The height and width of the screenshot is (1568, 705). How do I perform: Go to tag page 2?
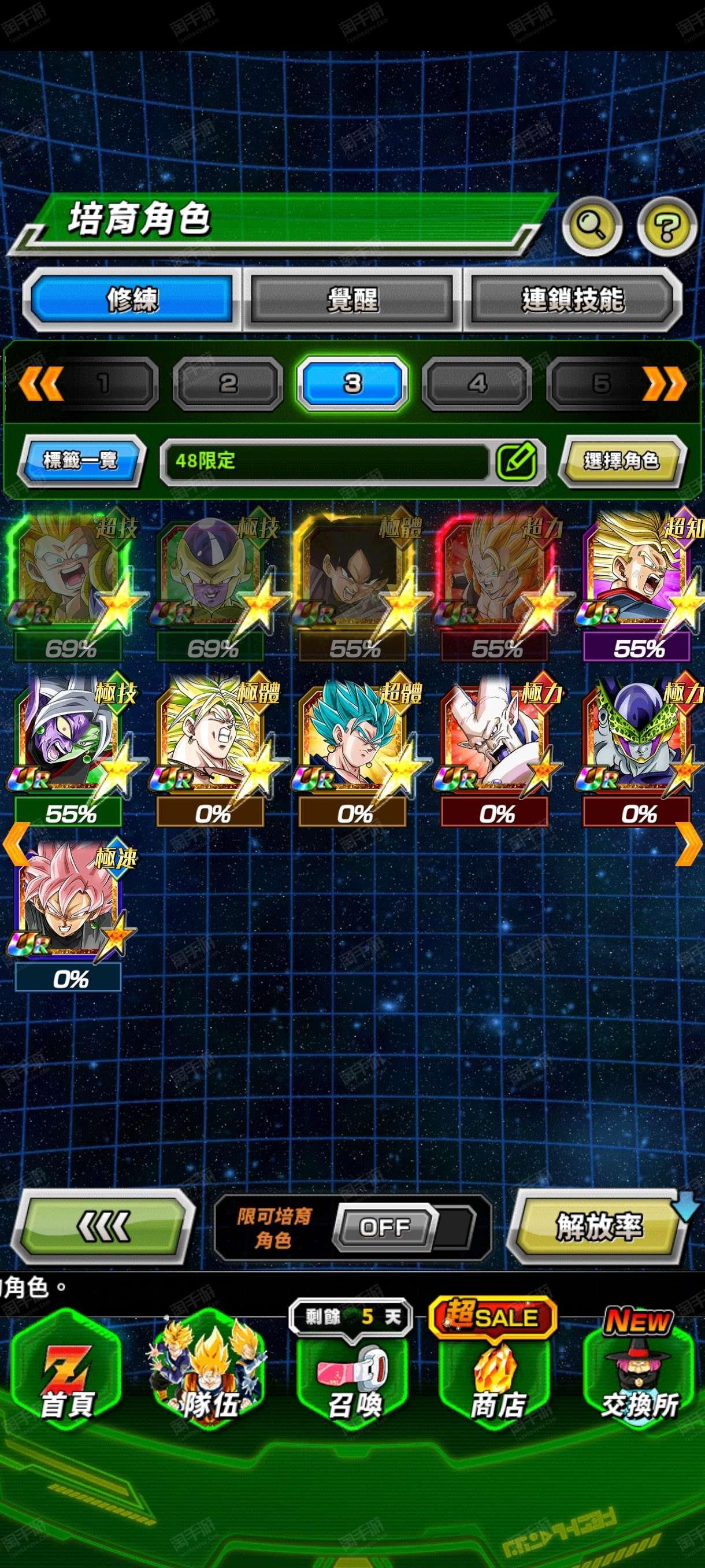228,383
